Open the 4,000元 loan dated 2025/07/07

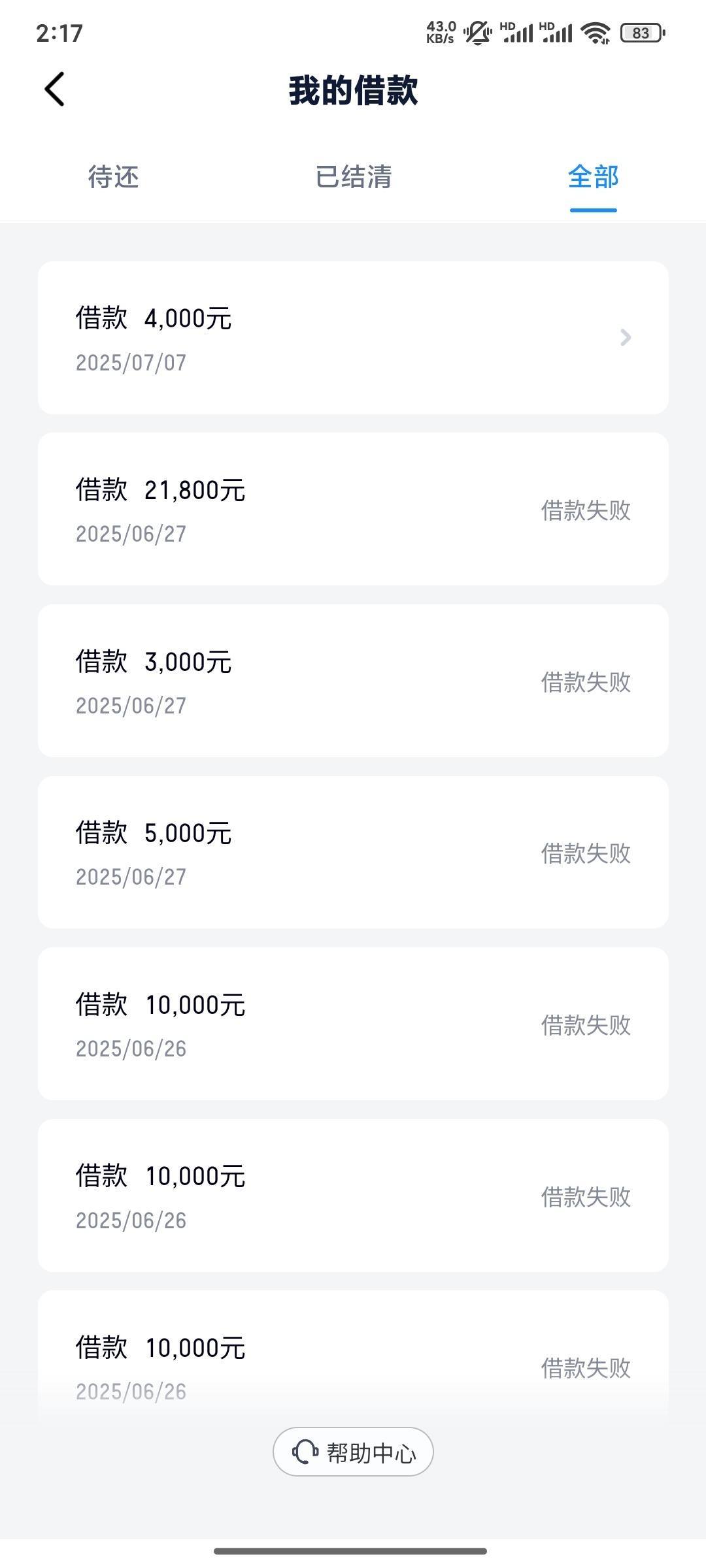(x=353, y=338)
